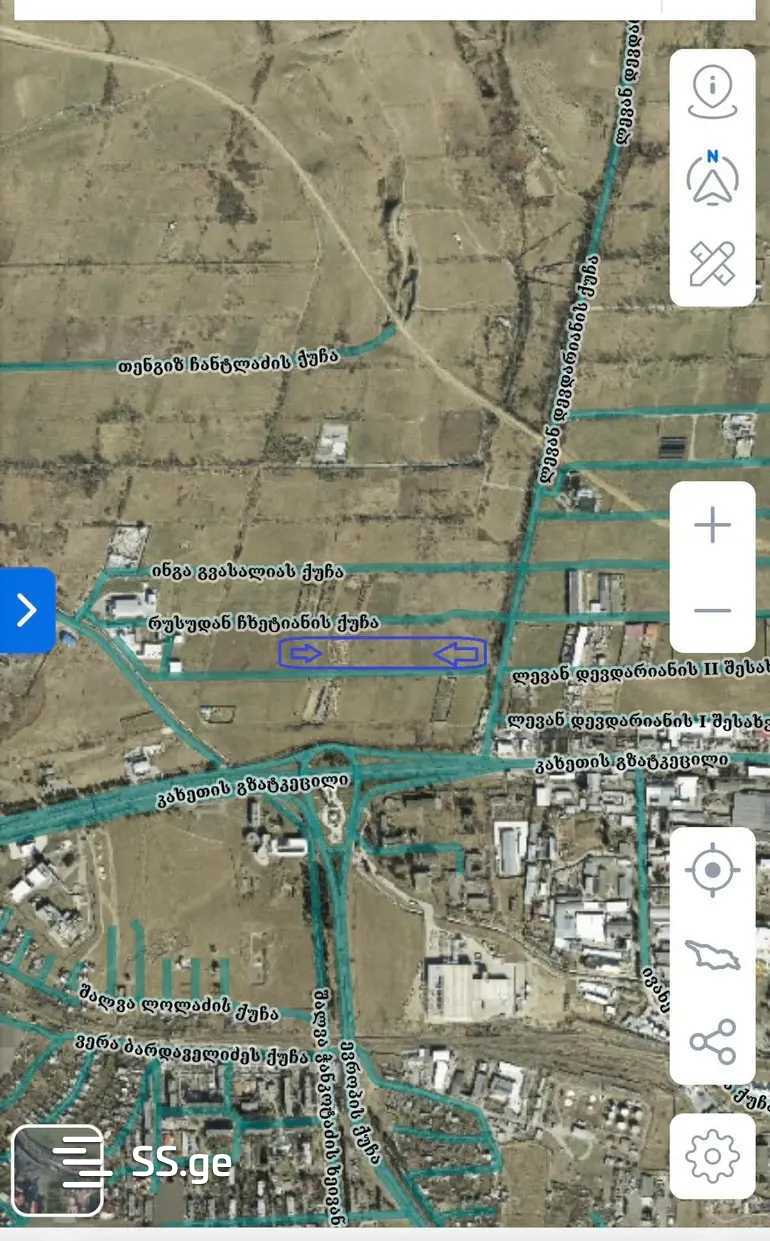Expand the side panel with the arrow

pos(27,610)
